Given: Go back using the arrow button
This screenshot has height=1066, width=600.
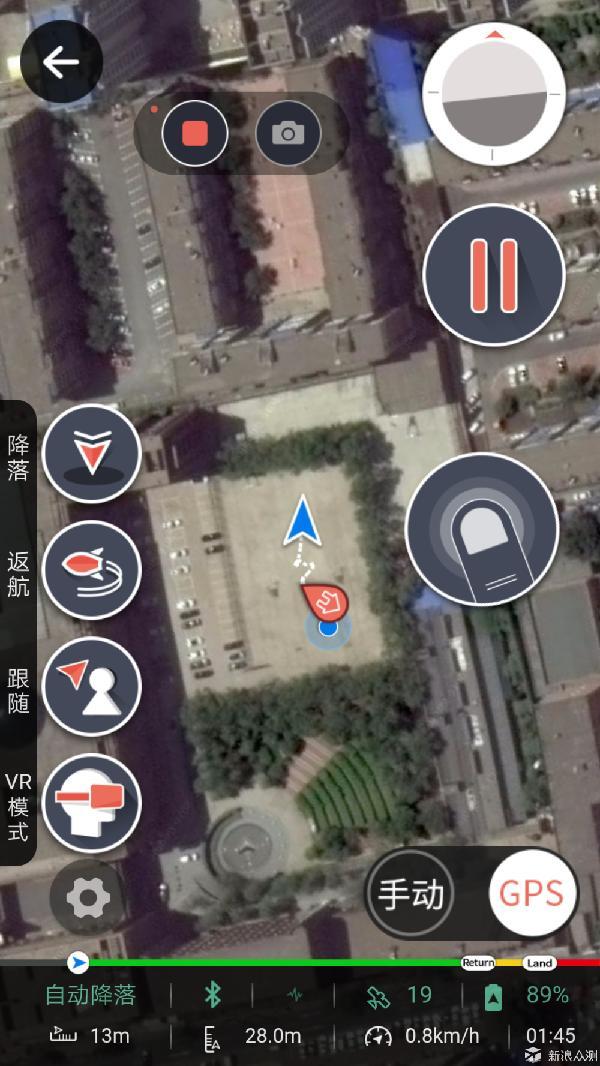Looking at the screenshot, I should tap(61, 62).
